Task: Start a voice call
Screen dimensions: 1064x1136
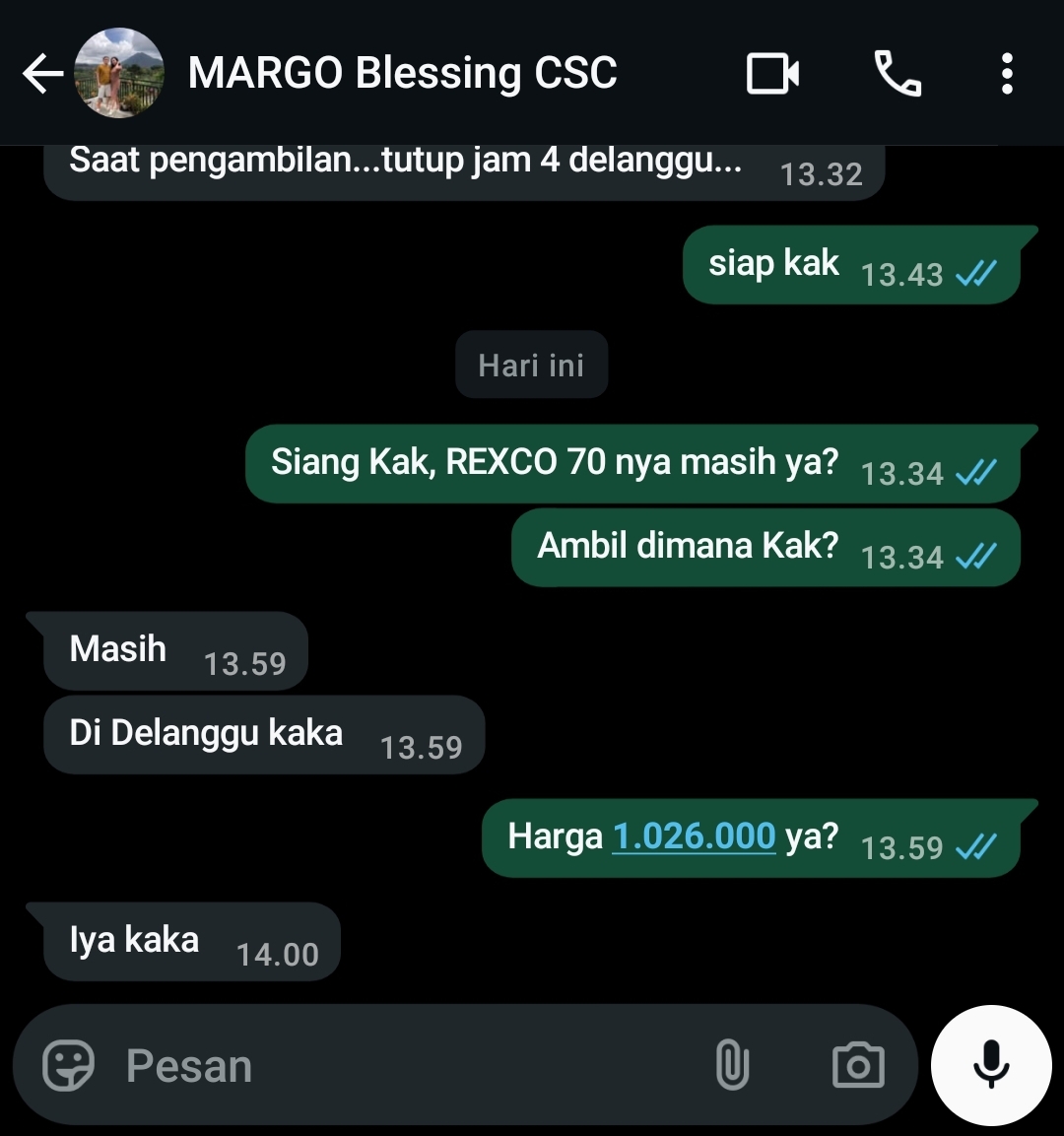Action: point(897,74)
